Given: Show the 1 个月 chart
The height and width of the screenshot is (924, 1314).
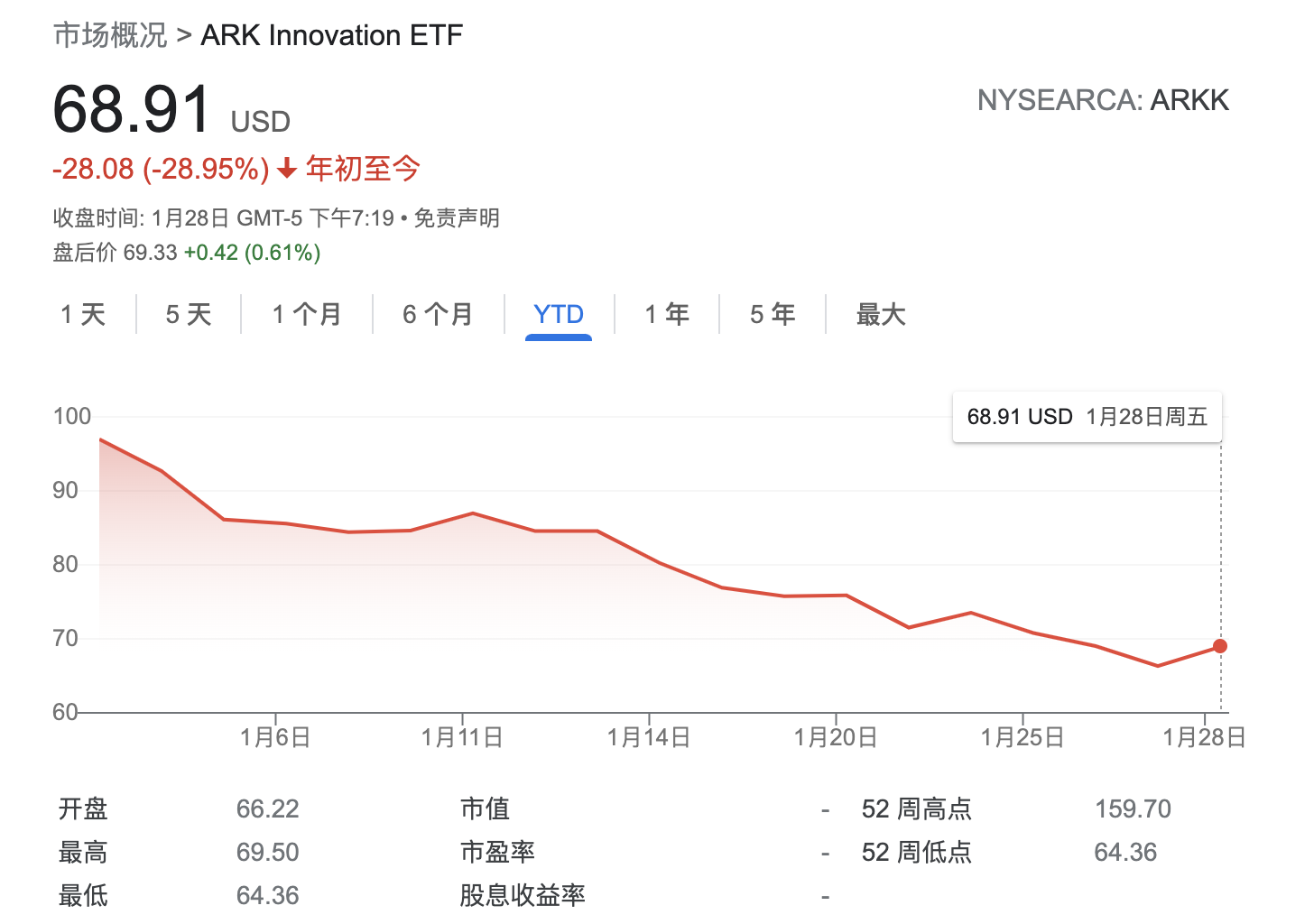Looking at the screenshot, I should pos(307,314).
